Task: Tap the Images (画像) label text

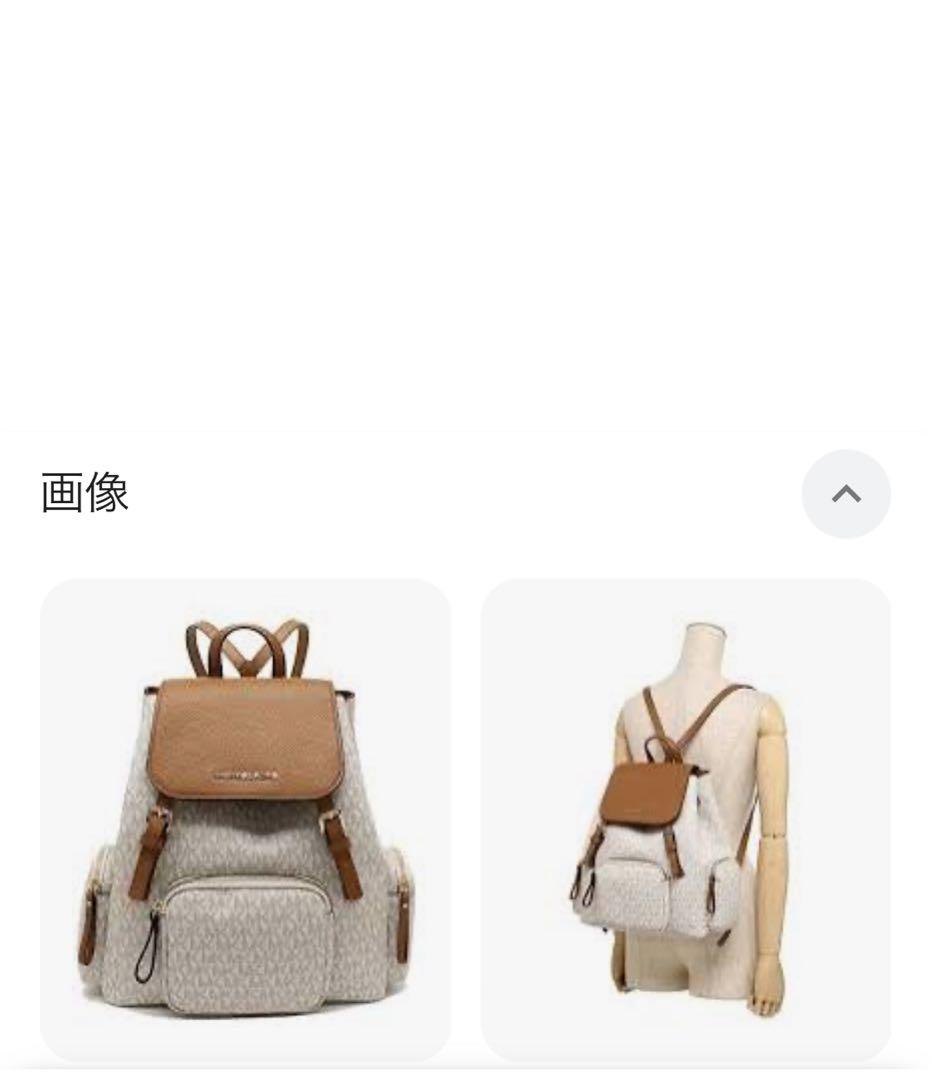Action: point(84,492)
